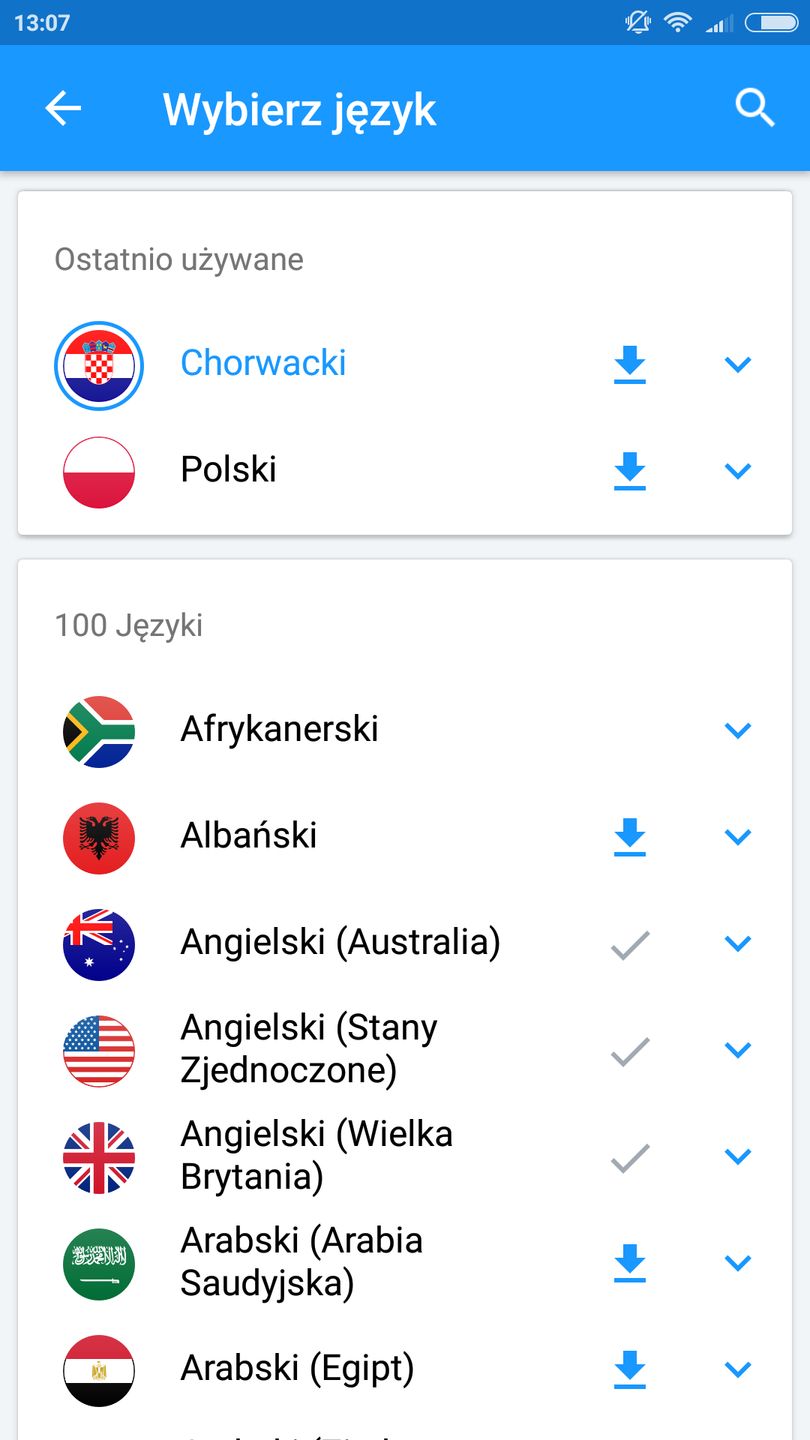The width and height of the screenshot is (810, 1440).
Task: Tap the checkmark for Angielski (Wielka Brytania)
Action: point(629,1157)
